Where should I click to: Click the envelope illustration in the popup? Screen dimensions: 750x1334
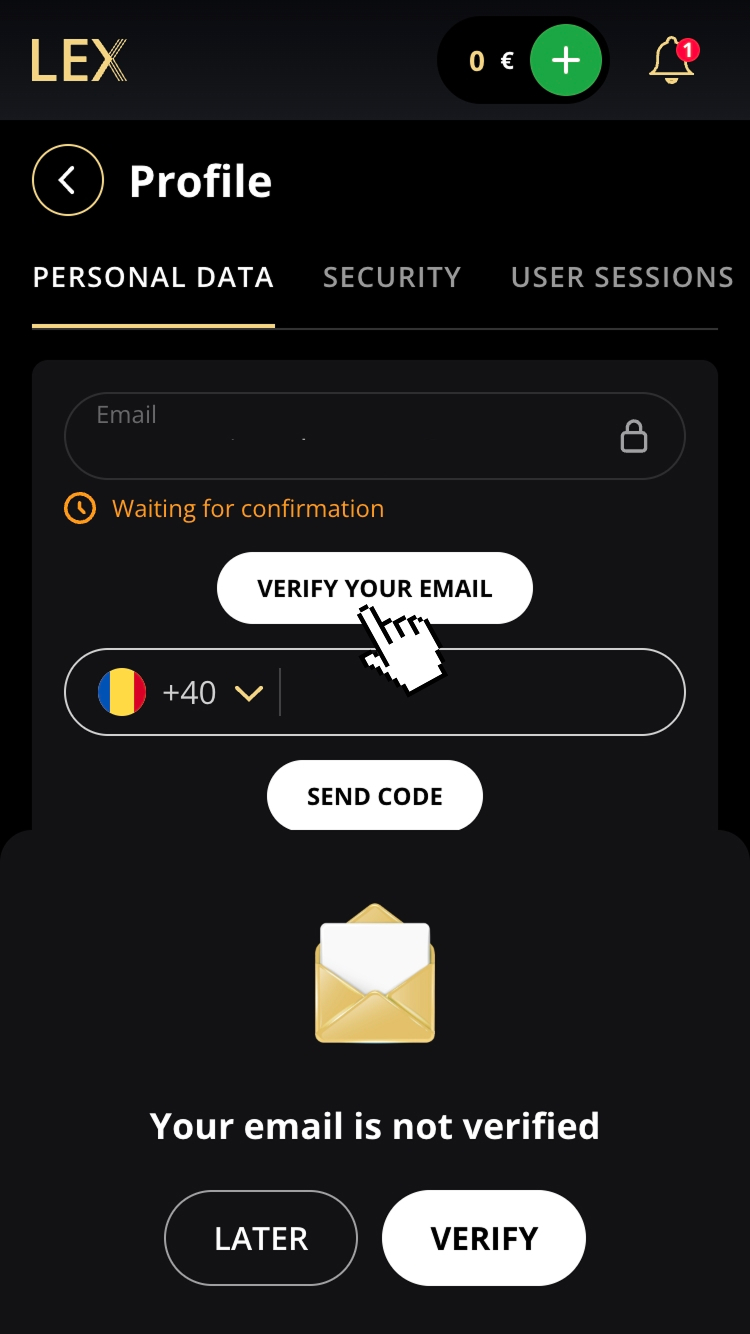point(375,975)
